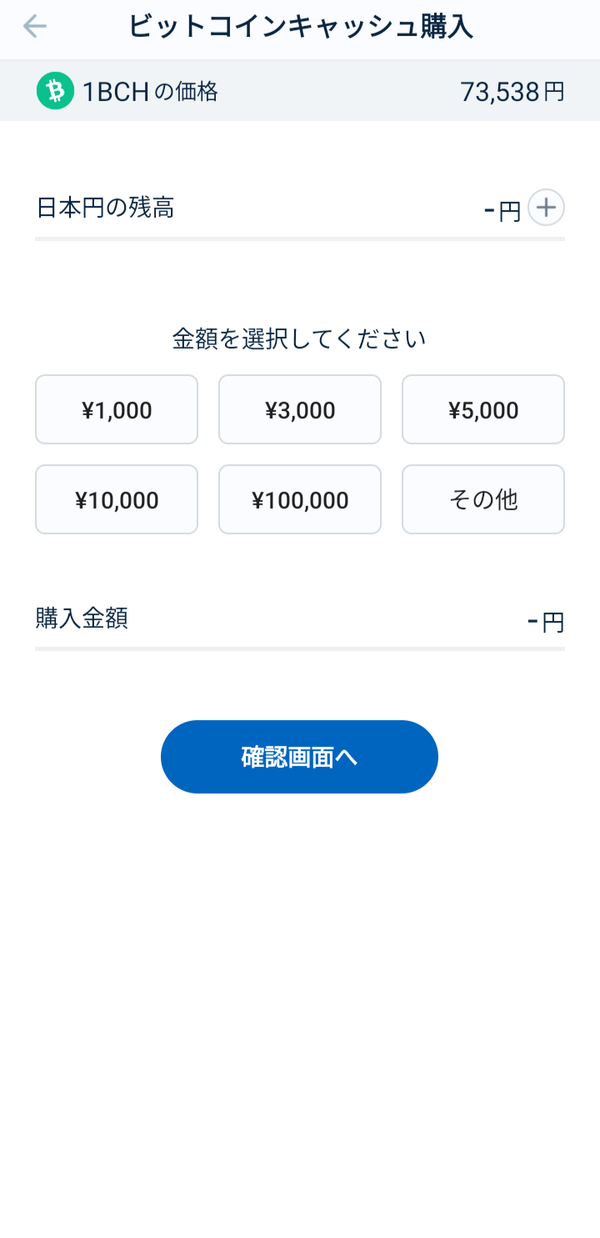
Task: Tap the plus icon next to 日本円の残高
Action: point(546,208)
